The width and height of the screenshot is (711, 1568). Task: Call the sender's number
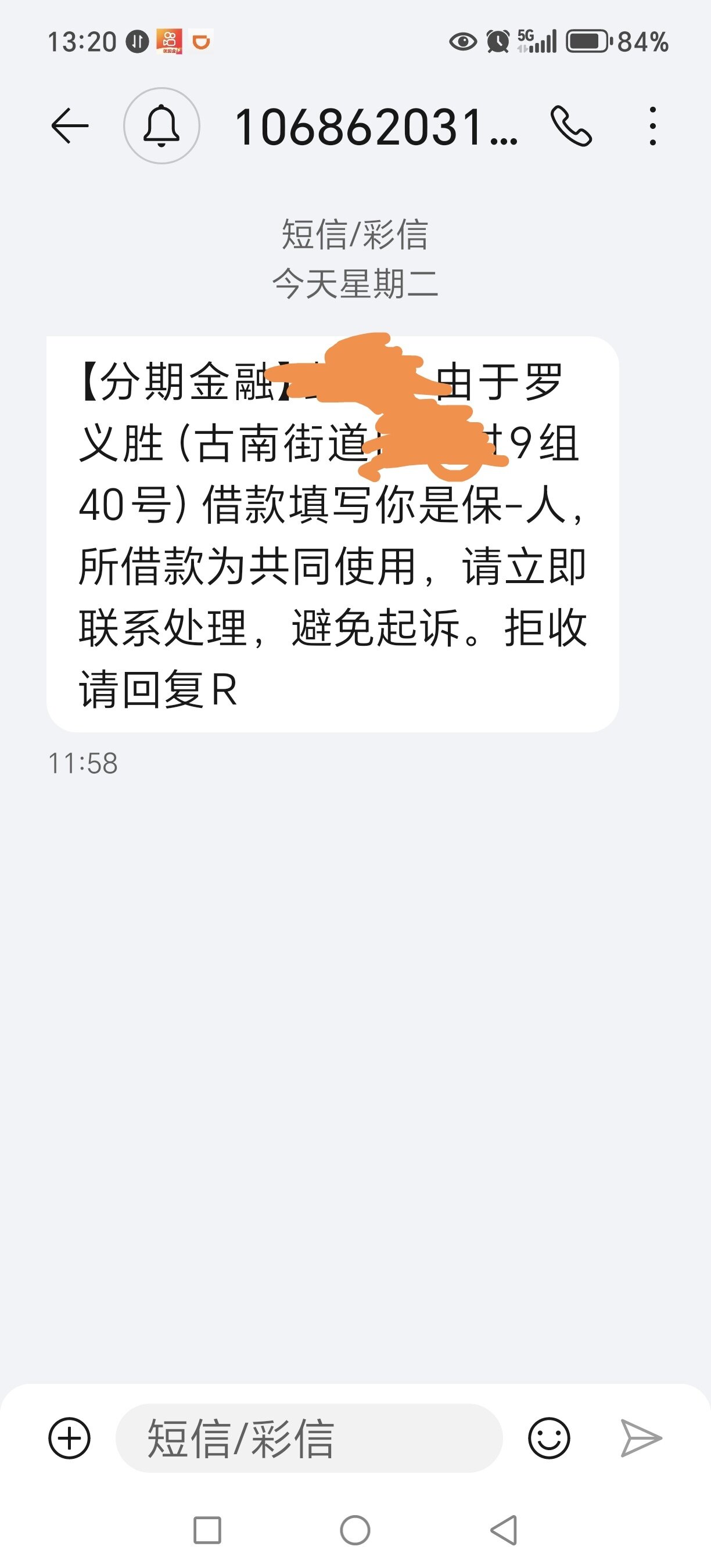click(x=570, y=126)
